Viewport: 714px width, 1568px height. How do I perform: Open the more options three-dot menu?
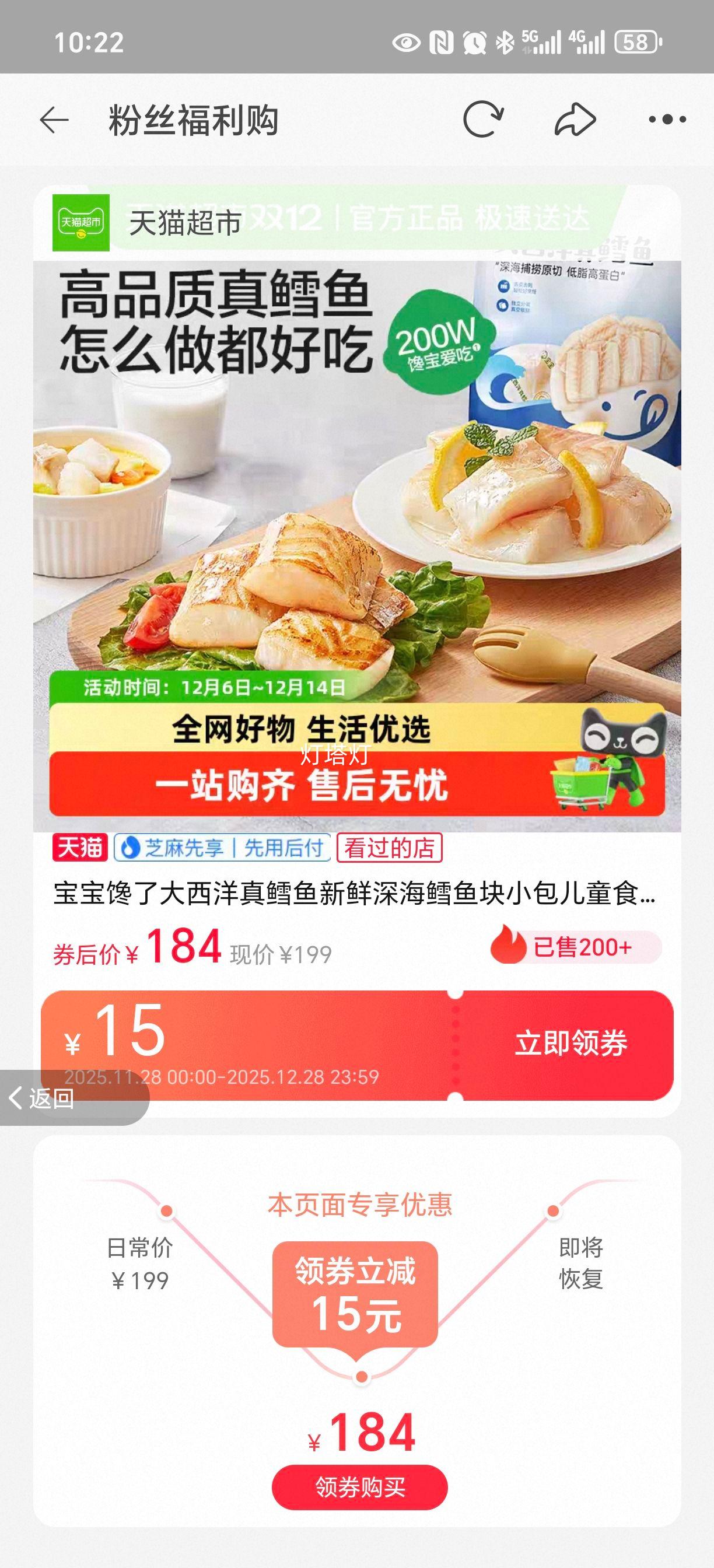[666, 120]
